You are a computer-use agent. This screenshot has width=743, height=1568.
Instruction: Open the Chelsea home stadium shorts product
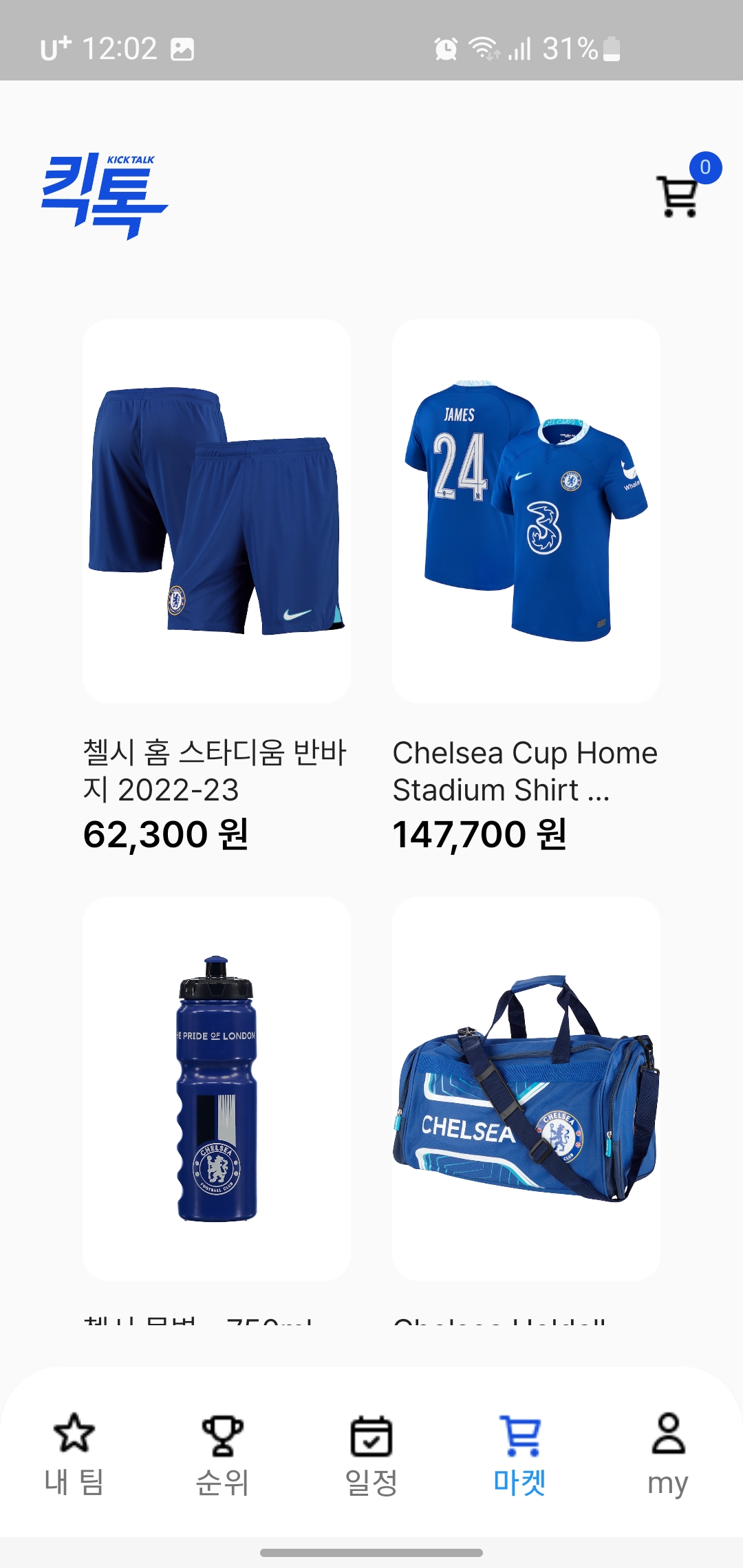pyautogui.click(x=217, y=511)
